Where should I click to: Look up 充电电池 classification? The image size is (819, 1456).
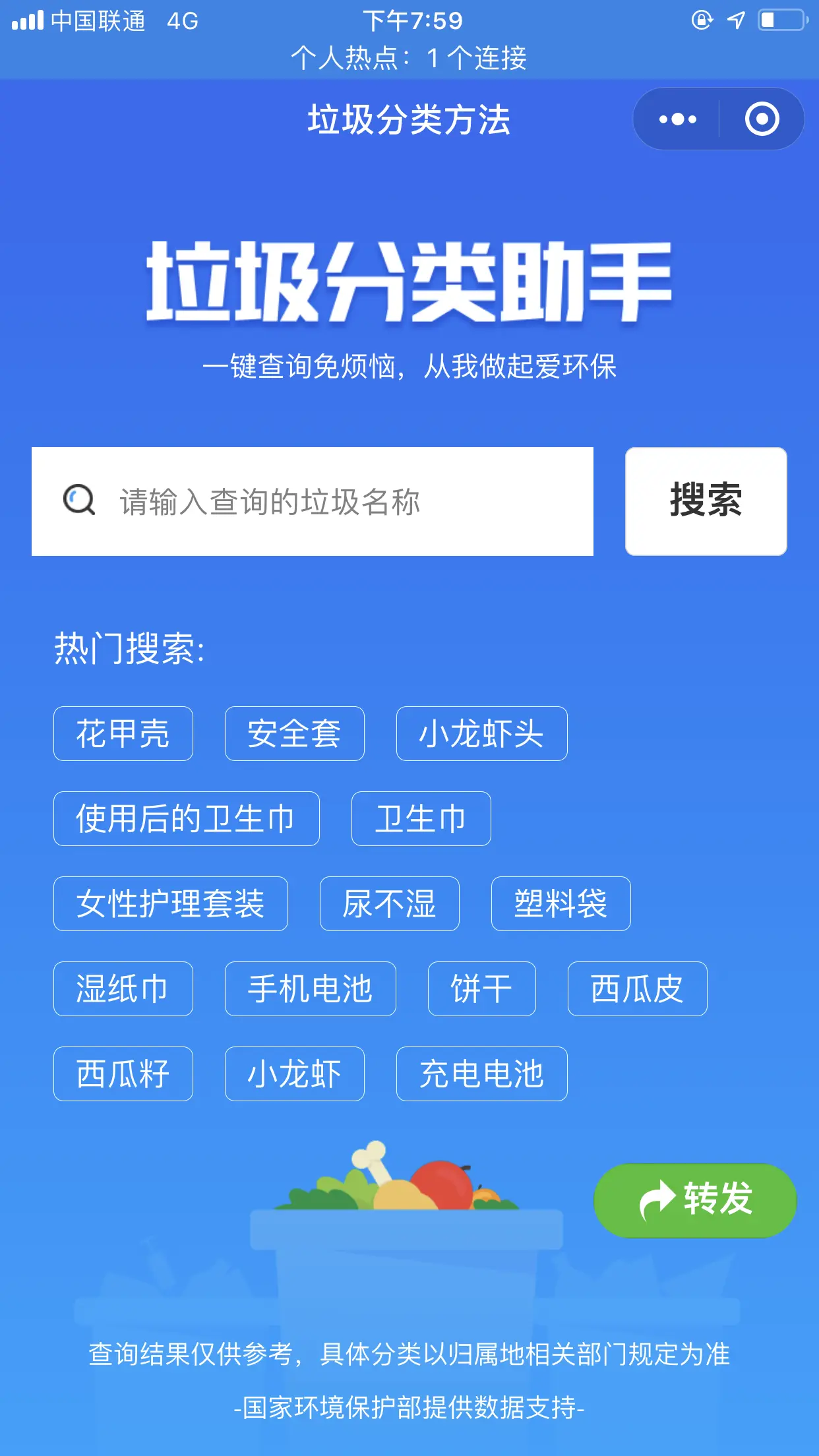click(x=481, y=1074)
